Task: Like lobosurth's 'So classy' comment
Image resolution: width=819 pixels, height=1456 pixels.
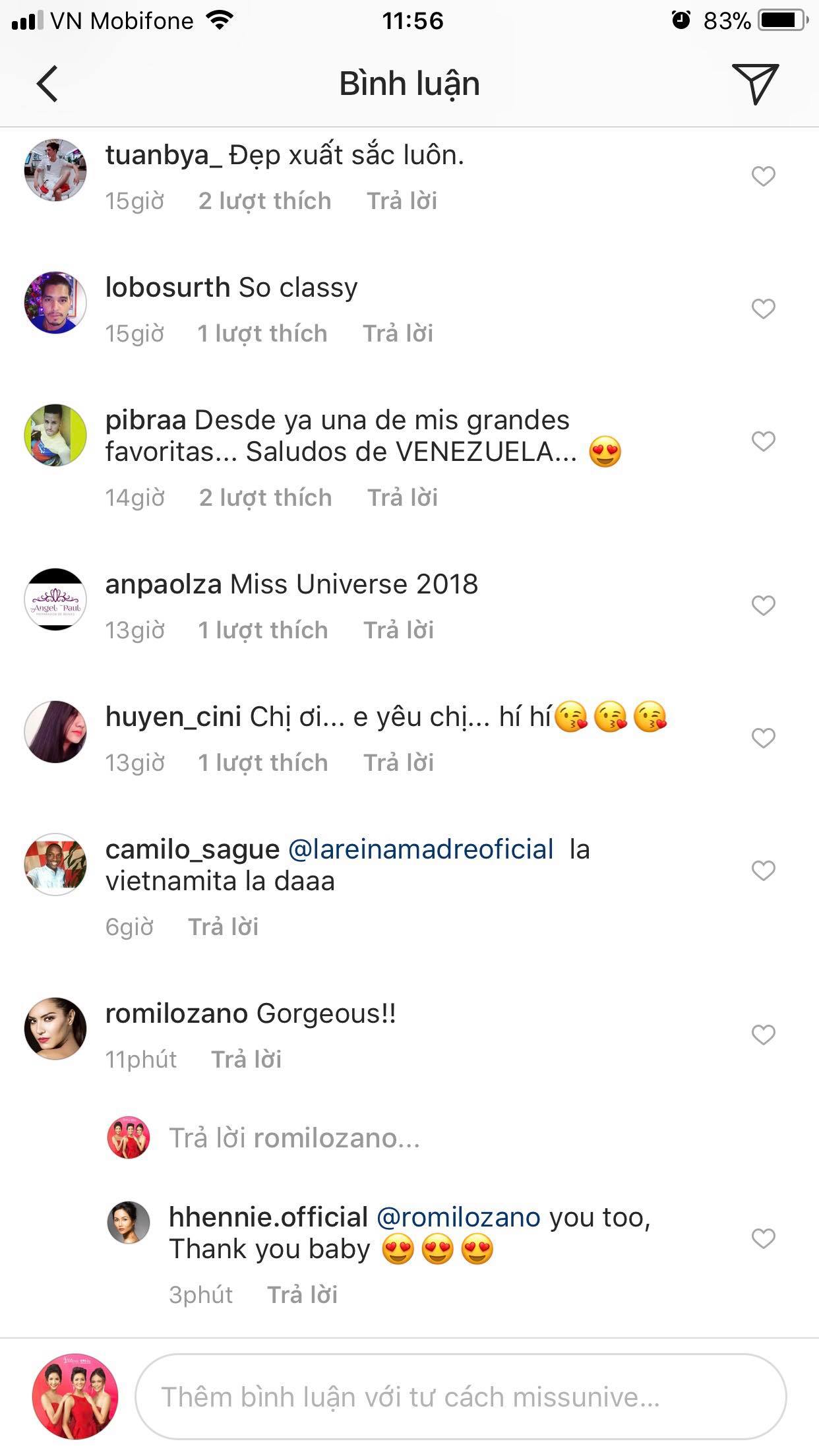Action: click(x=764, y=309)
